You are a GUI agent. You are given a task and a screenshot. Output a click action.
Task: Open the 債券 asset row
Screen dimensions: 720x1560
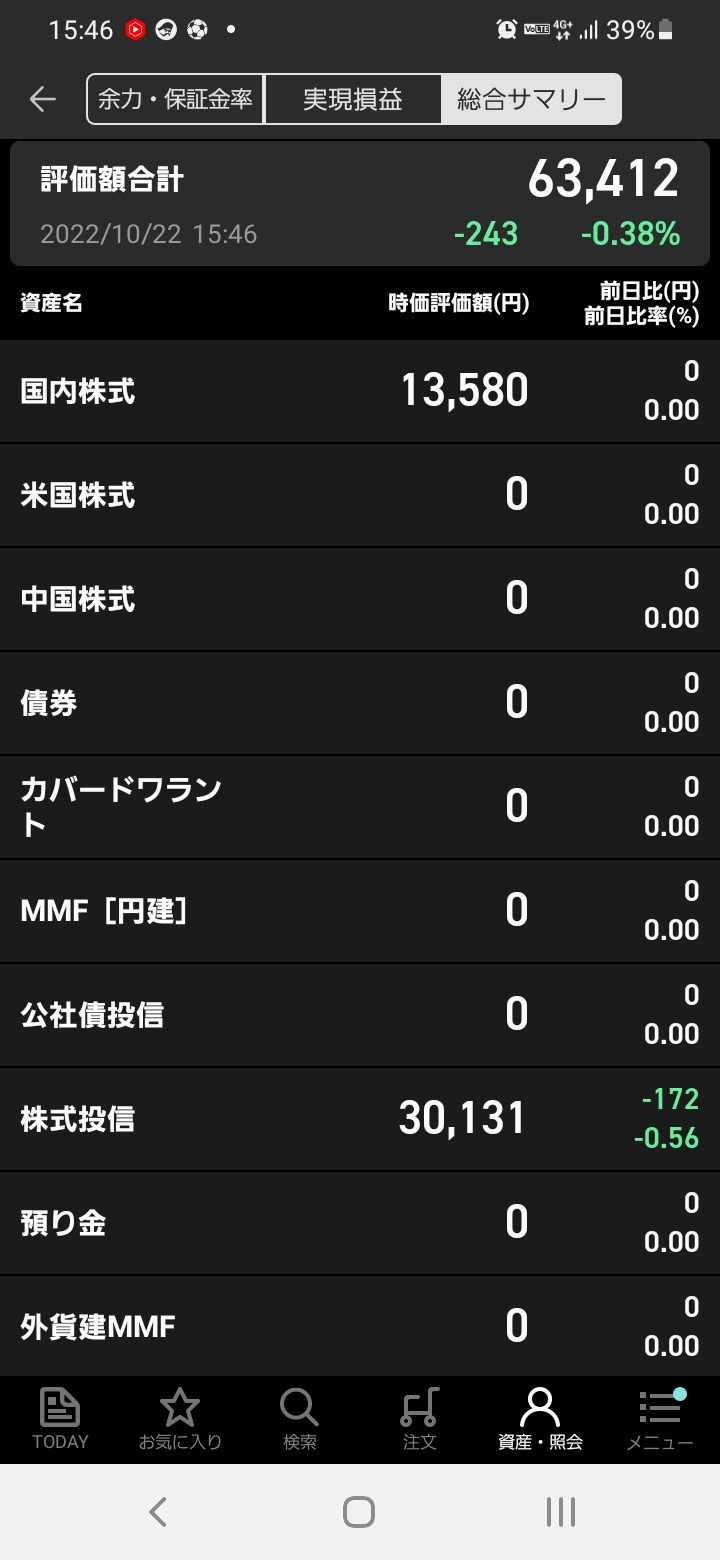click(x=360, y=703)
